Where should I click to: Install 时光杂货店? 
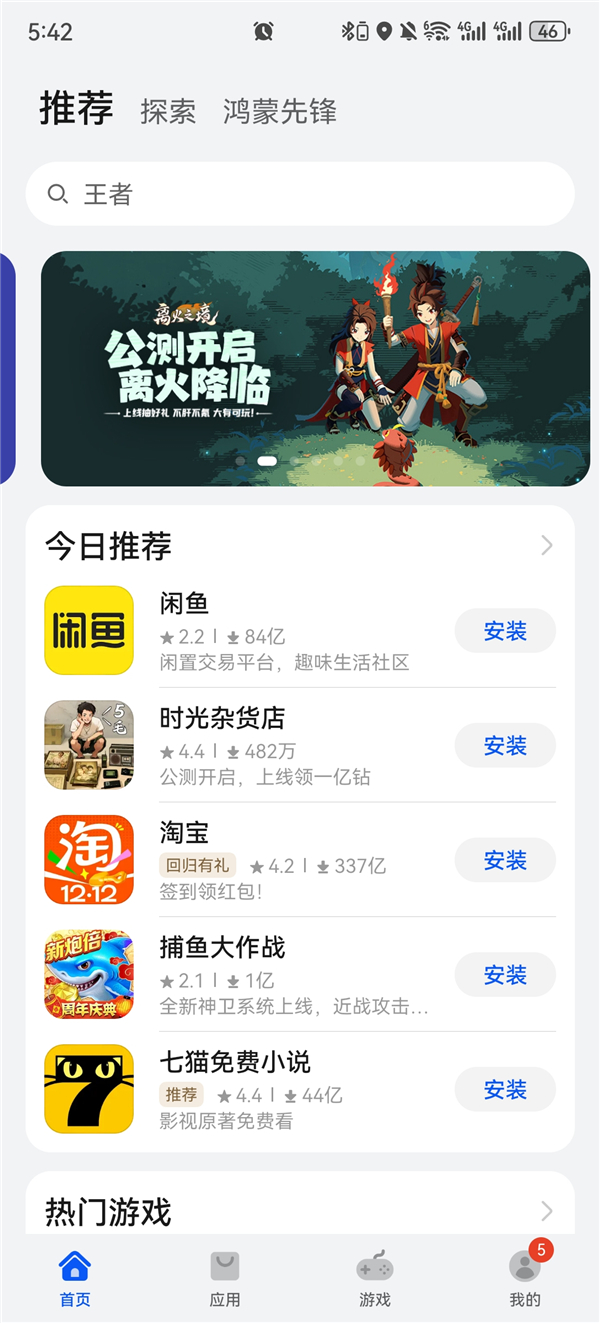tap(504, 746)
